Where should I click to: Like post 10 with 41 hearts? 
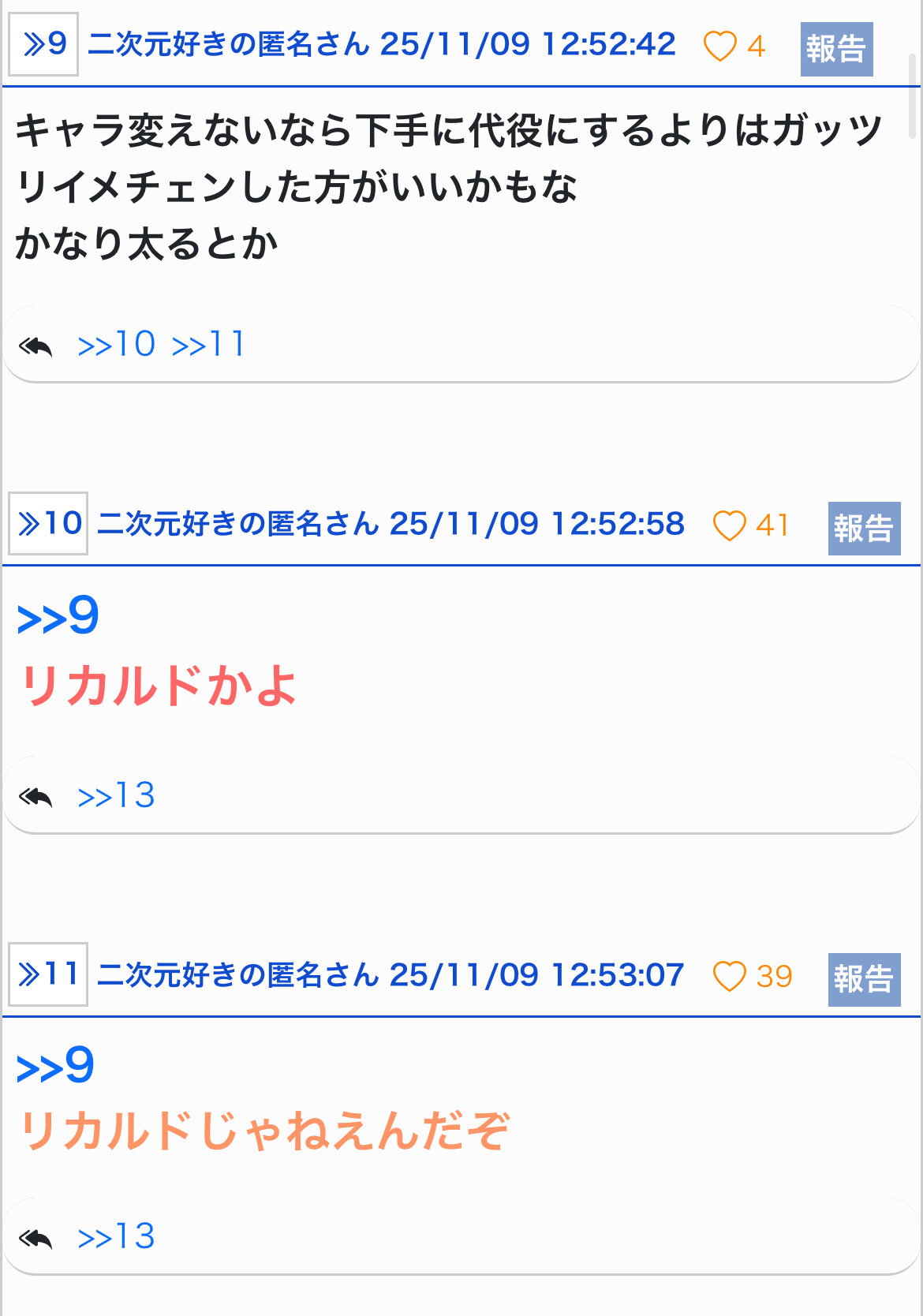[729, 525]
